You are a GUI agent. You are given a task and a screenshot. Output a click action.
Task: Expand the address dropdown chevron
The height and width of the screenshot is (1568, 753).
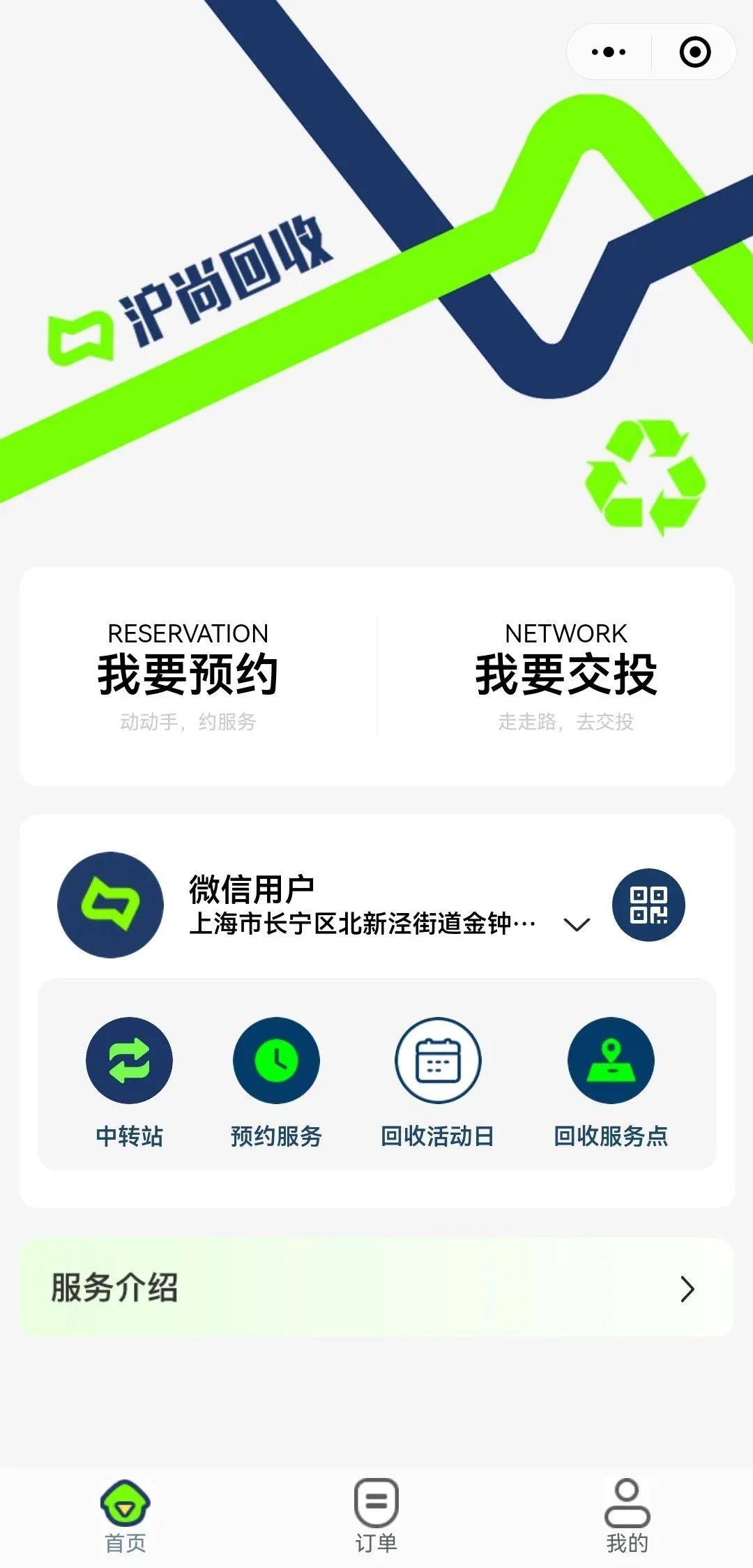click(x=576, y=926)
